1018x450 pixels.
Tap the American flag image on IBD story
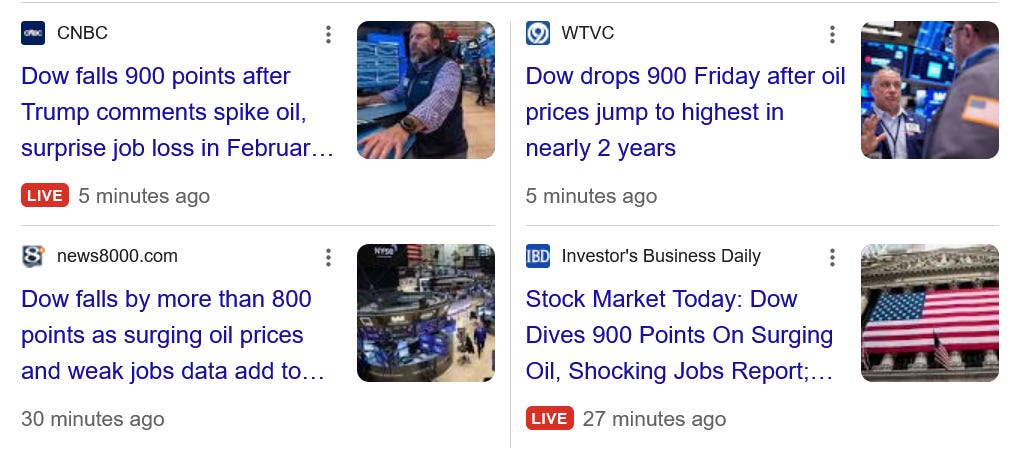930,313
